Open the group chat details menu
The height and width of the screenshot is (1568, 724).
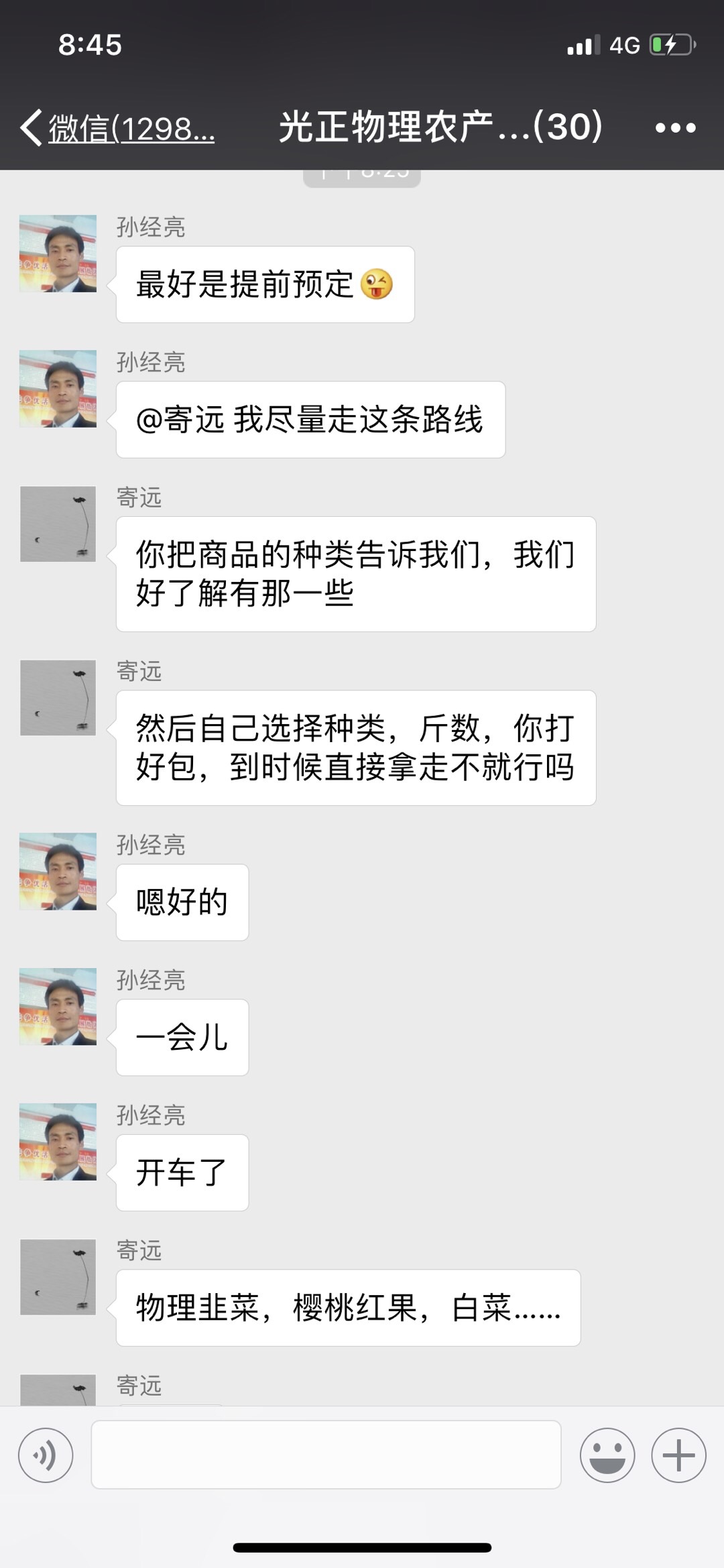pyautogui.click(x=675, y=127)
